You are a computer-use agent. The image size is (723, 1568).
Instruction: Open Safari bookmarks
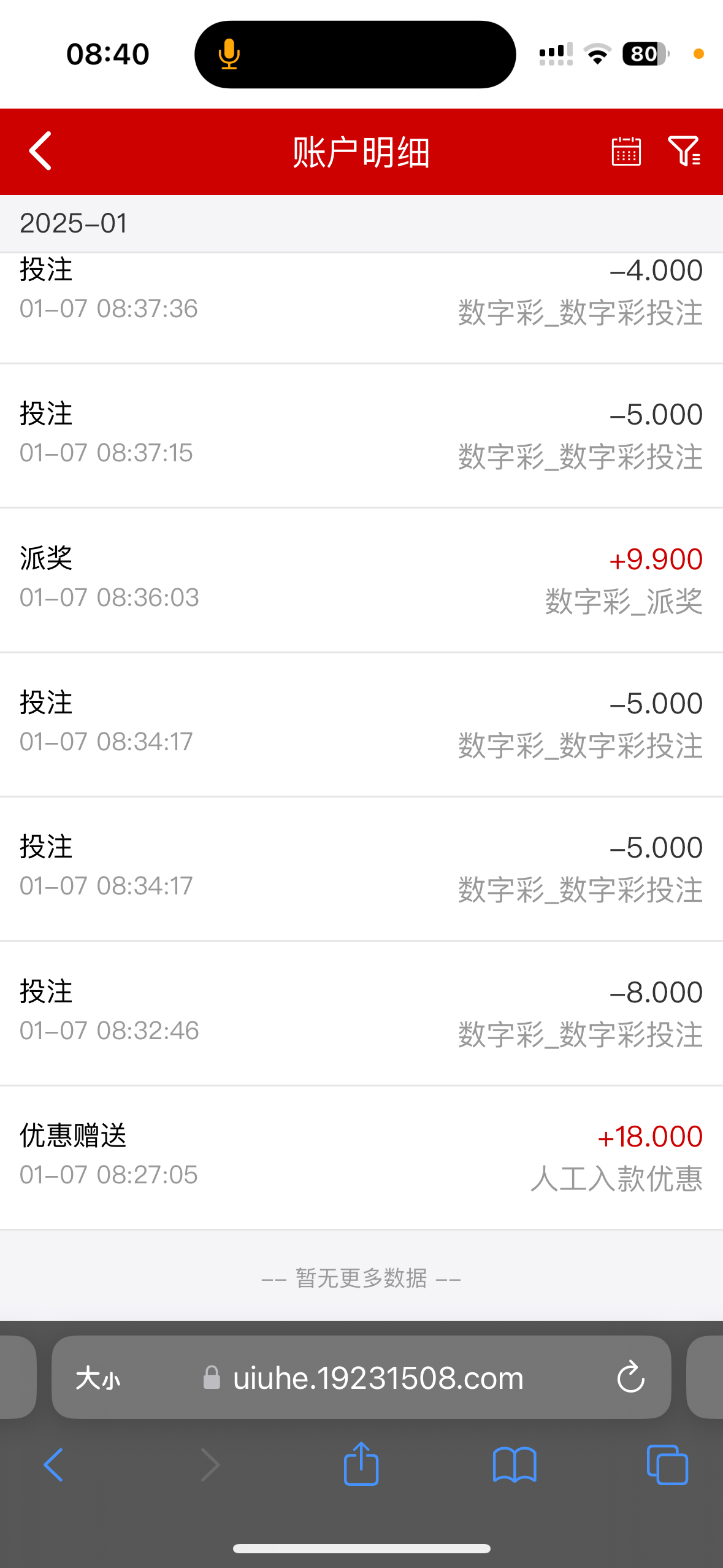point(515,1465)
